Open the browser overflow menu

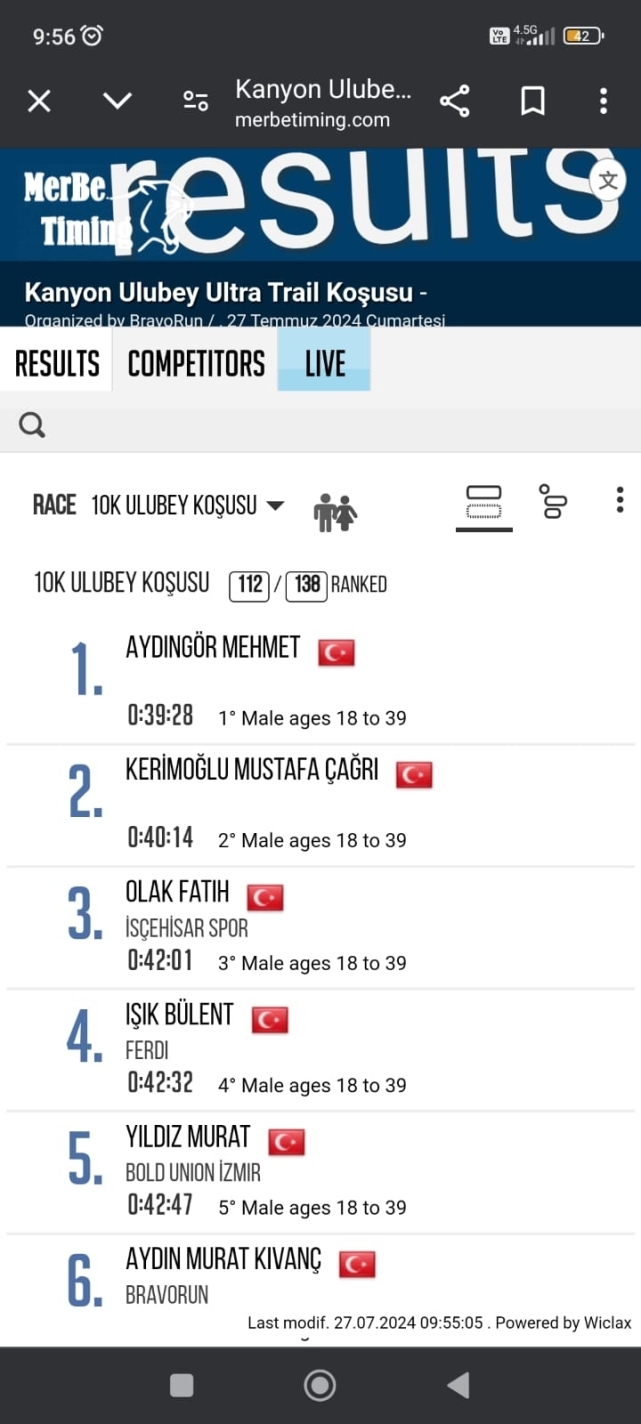603,101
